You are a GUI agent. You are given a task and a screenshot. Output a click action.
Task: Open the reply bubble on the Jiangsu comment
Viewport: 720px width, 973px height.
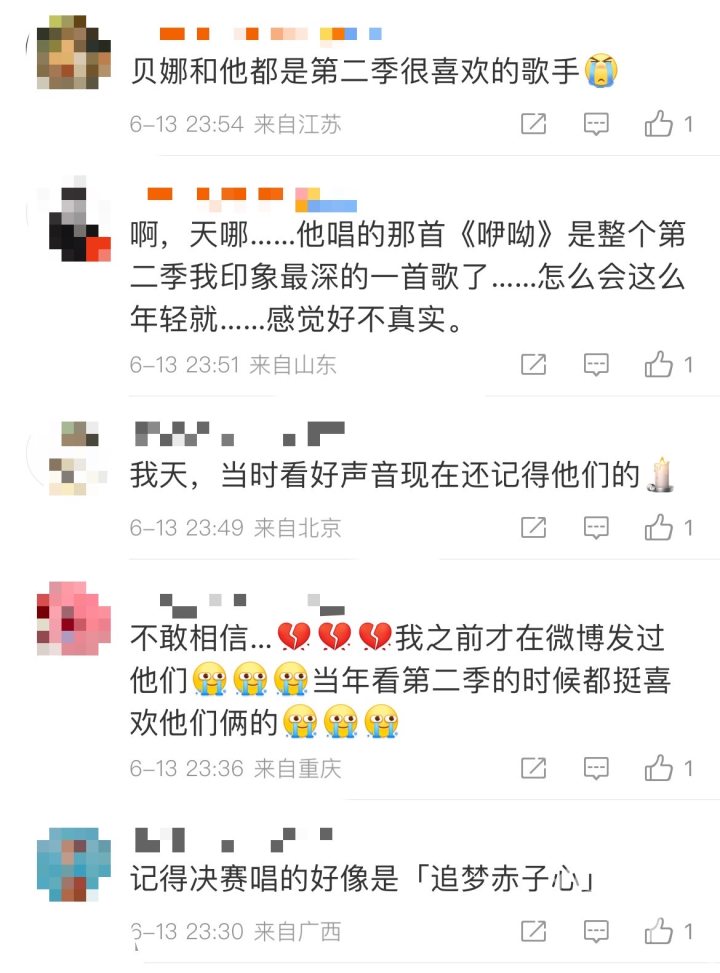(595, 124)
